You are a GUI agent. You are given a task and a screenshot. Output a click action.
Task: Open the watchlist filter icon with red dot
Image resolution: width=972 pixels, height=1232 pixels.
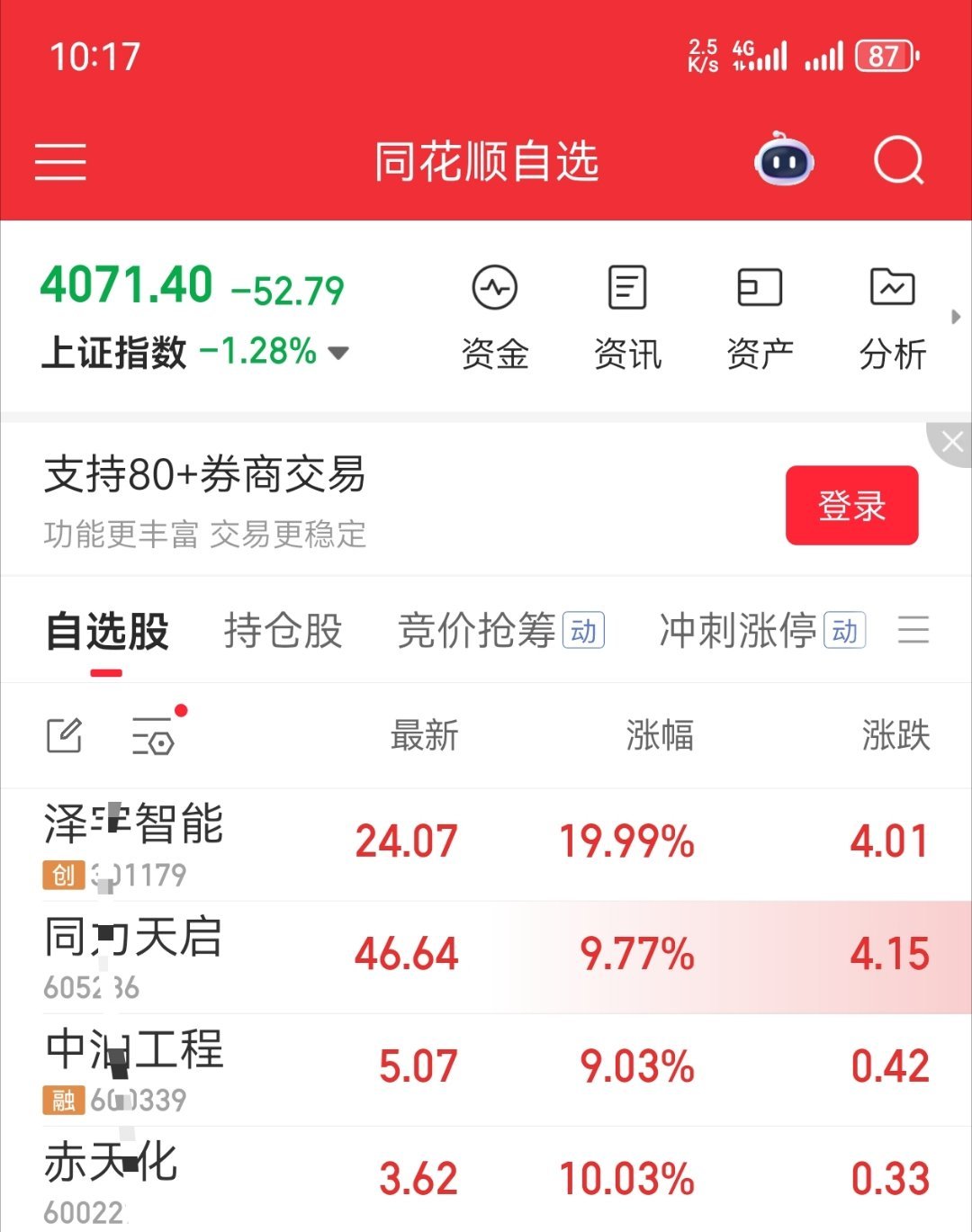(153, 738)
